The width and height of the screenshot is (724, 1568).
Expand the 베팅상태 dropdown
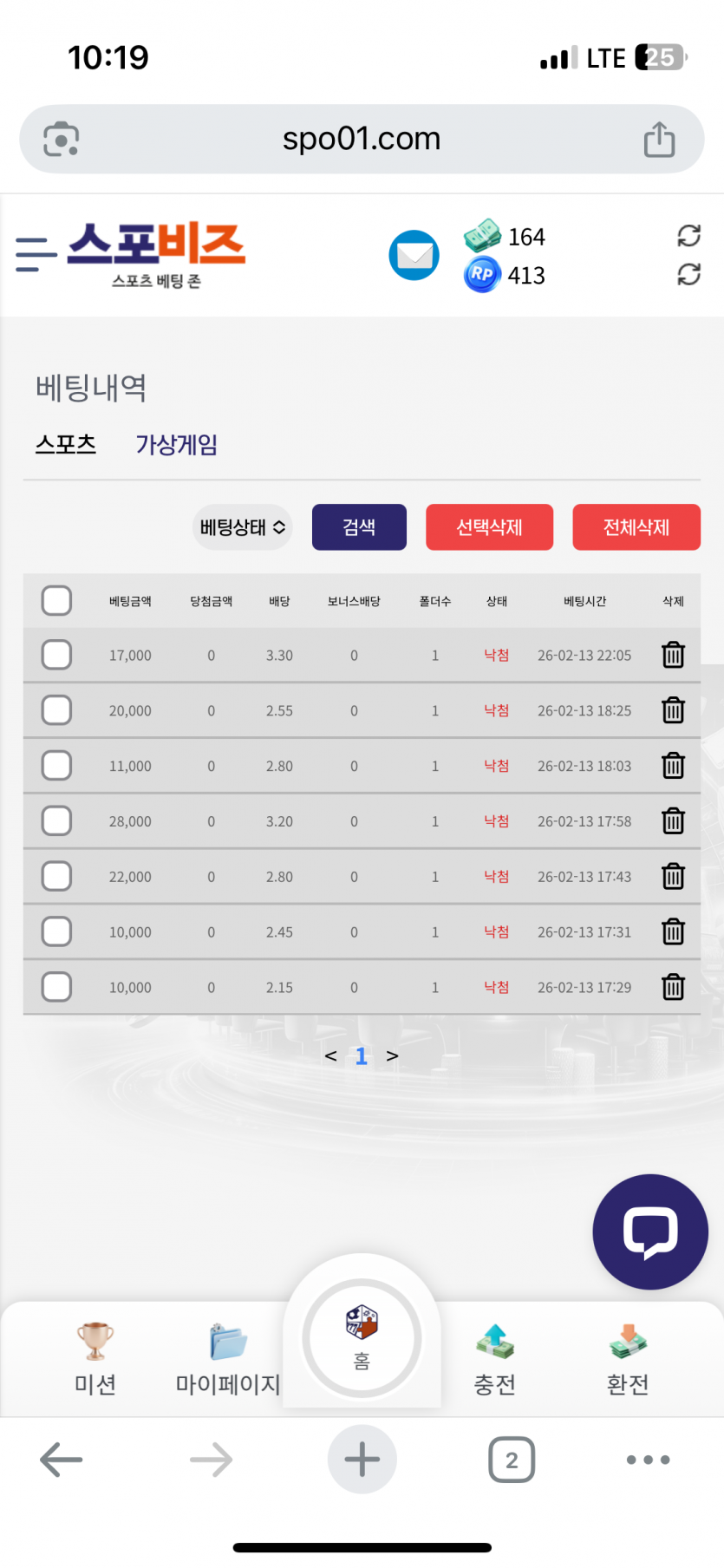pyautogui.click(x=242, y=527)
